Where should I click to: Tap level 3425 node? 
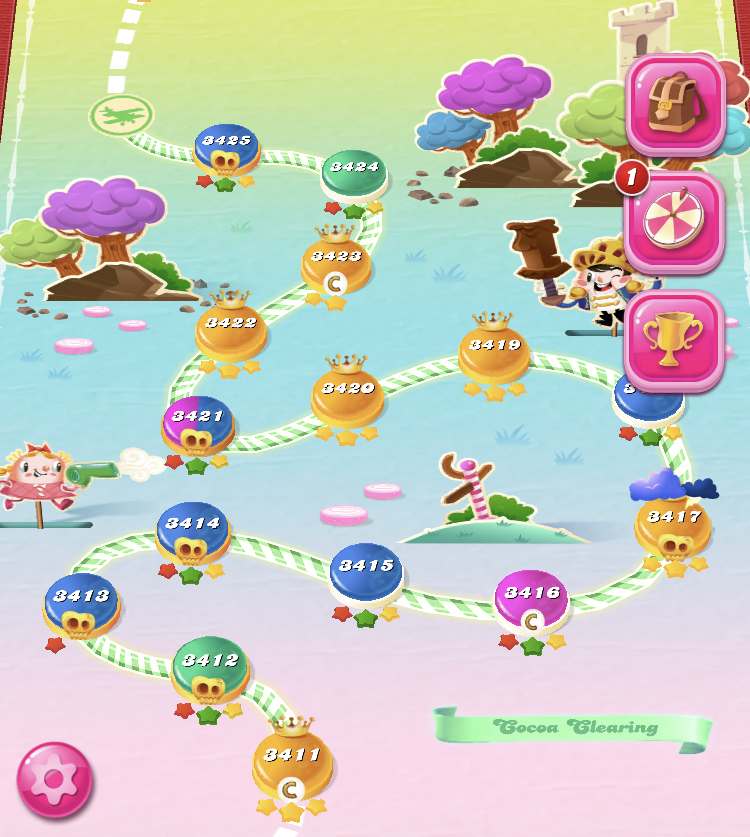coord(227,148)
